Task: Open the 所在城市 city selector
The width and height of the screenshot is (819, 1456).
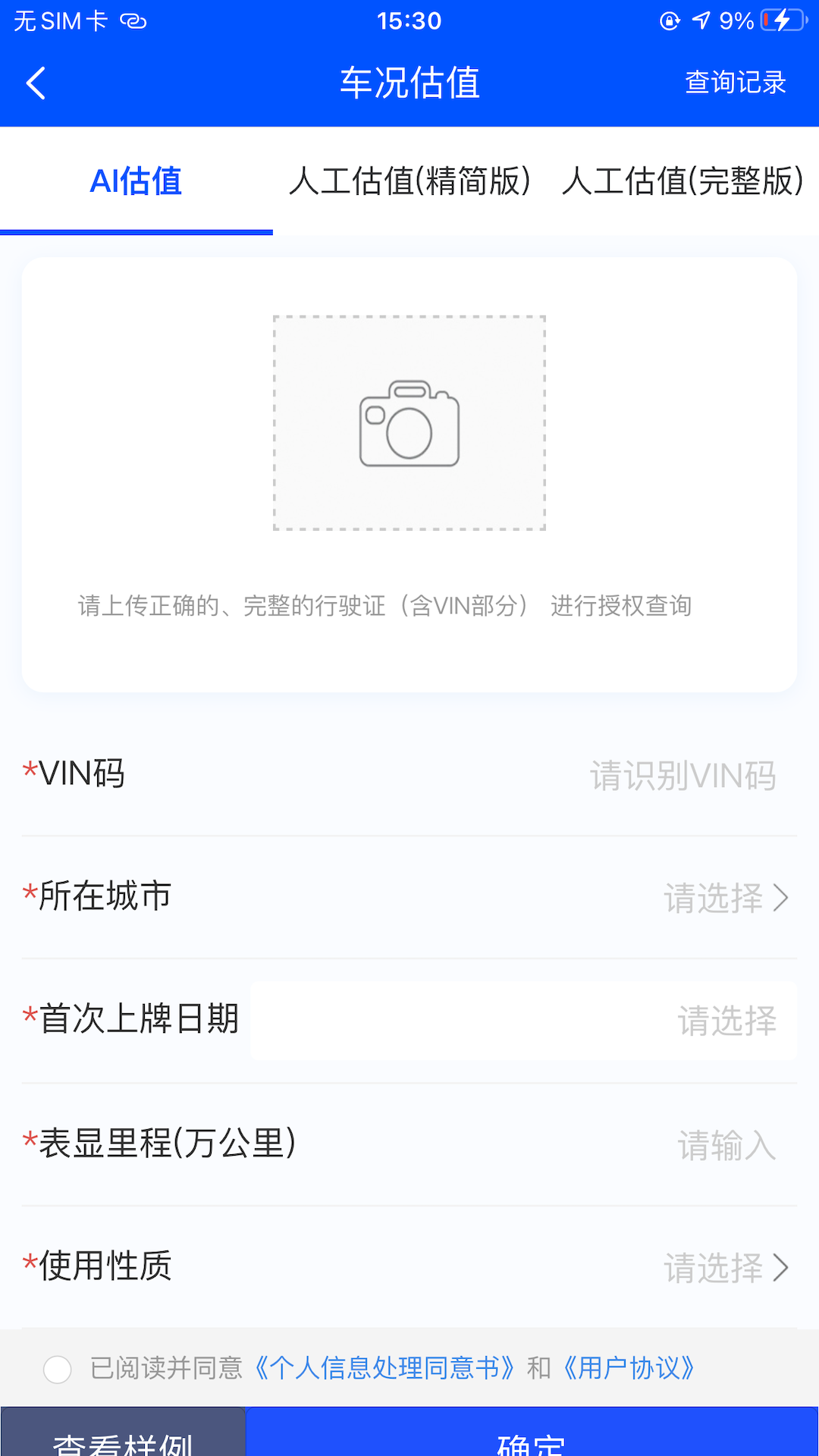Action: (720, 899)
